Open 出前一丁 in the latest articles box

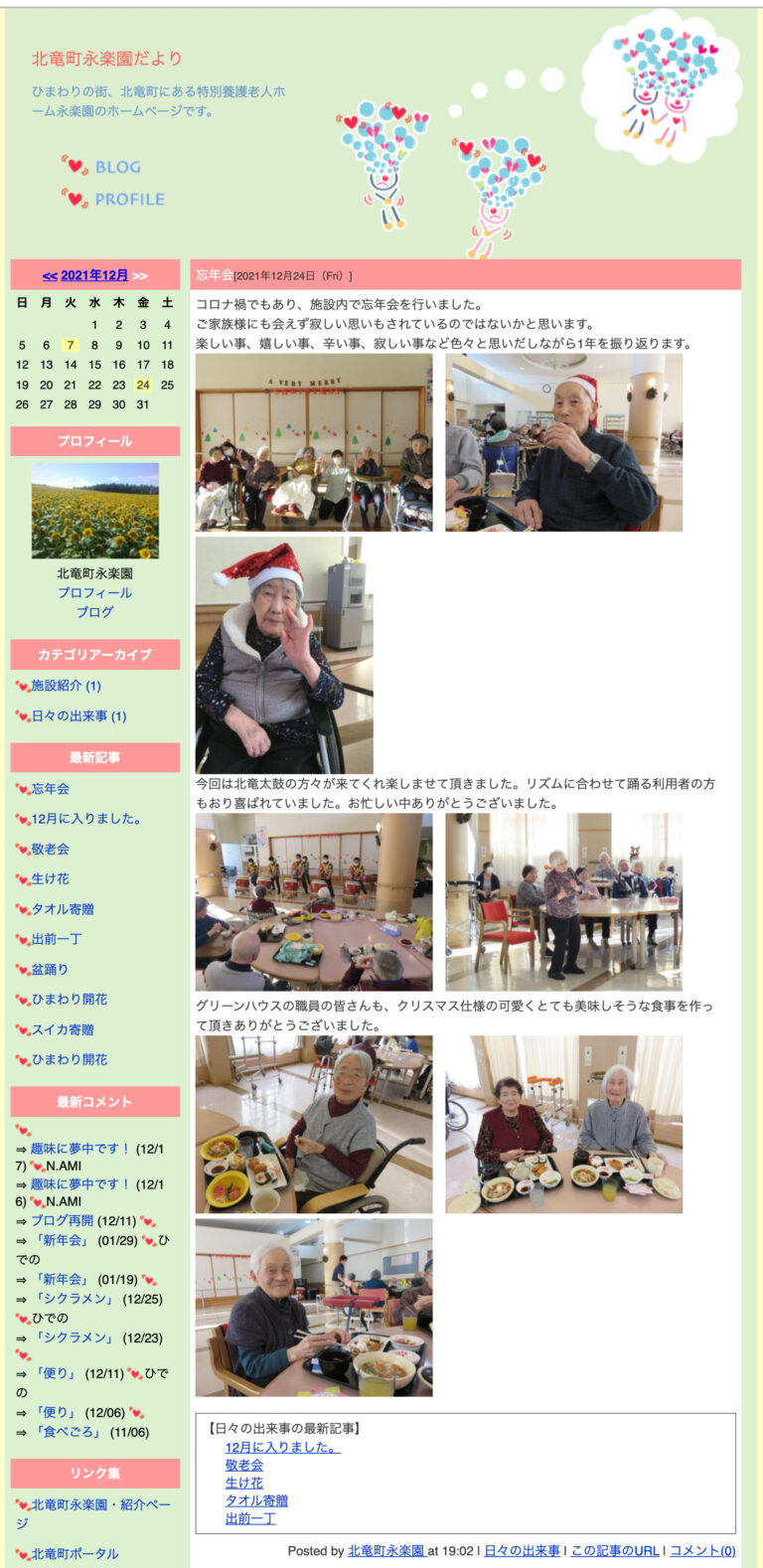(x=250, y=1518)
